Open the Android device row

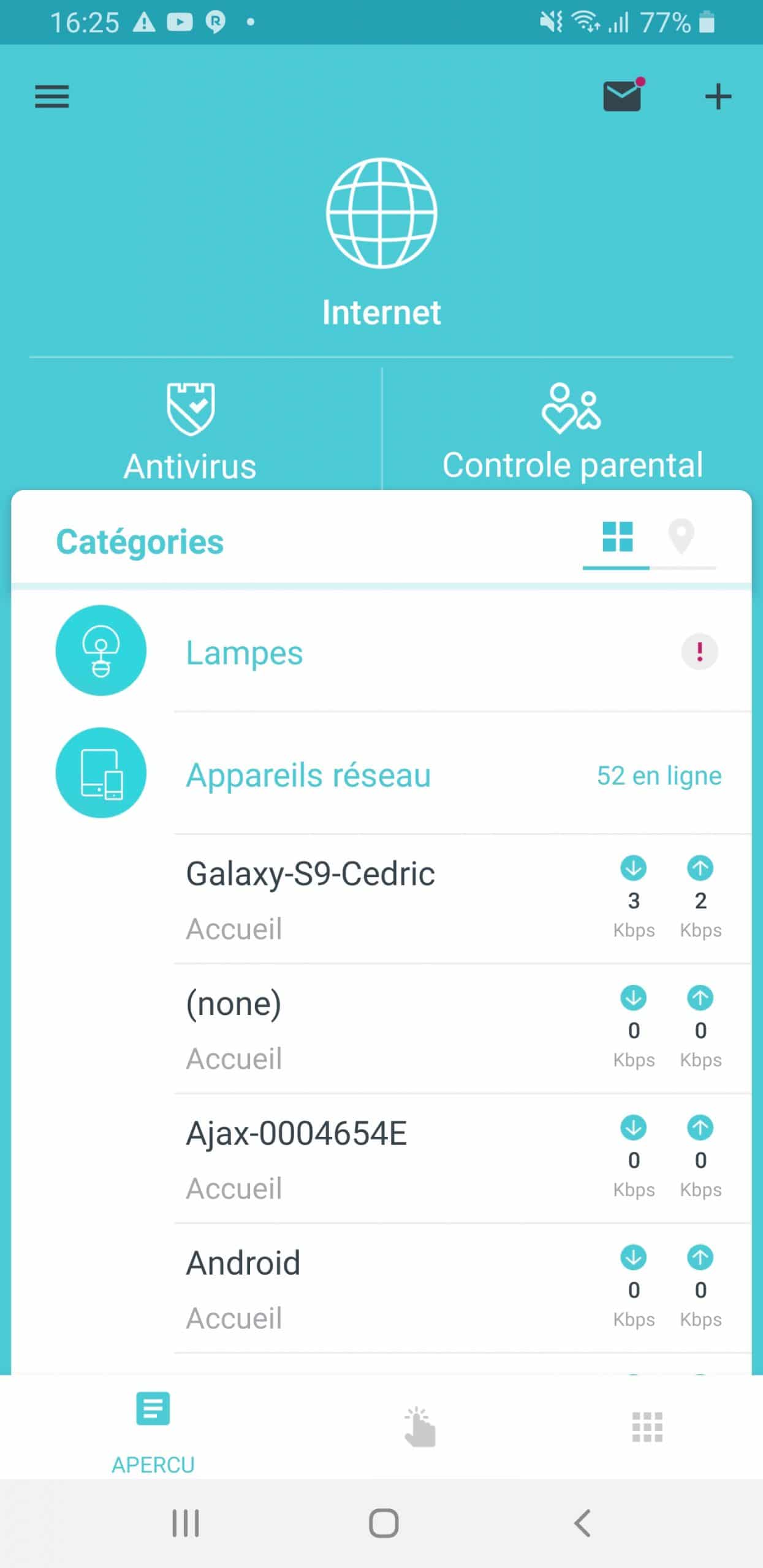click(x=463, y=1289)
